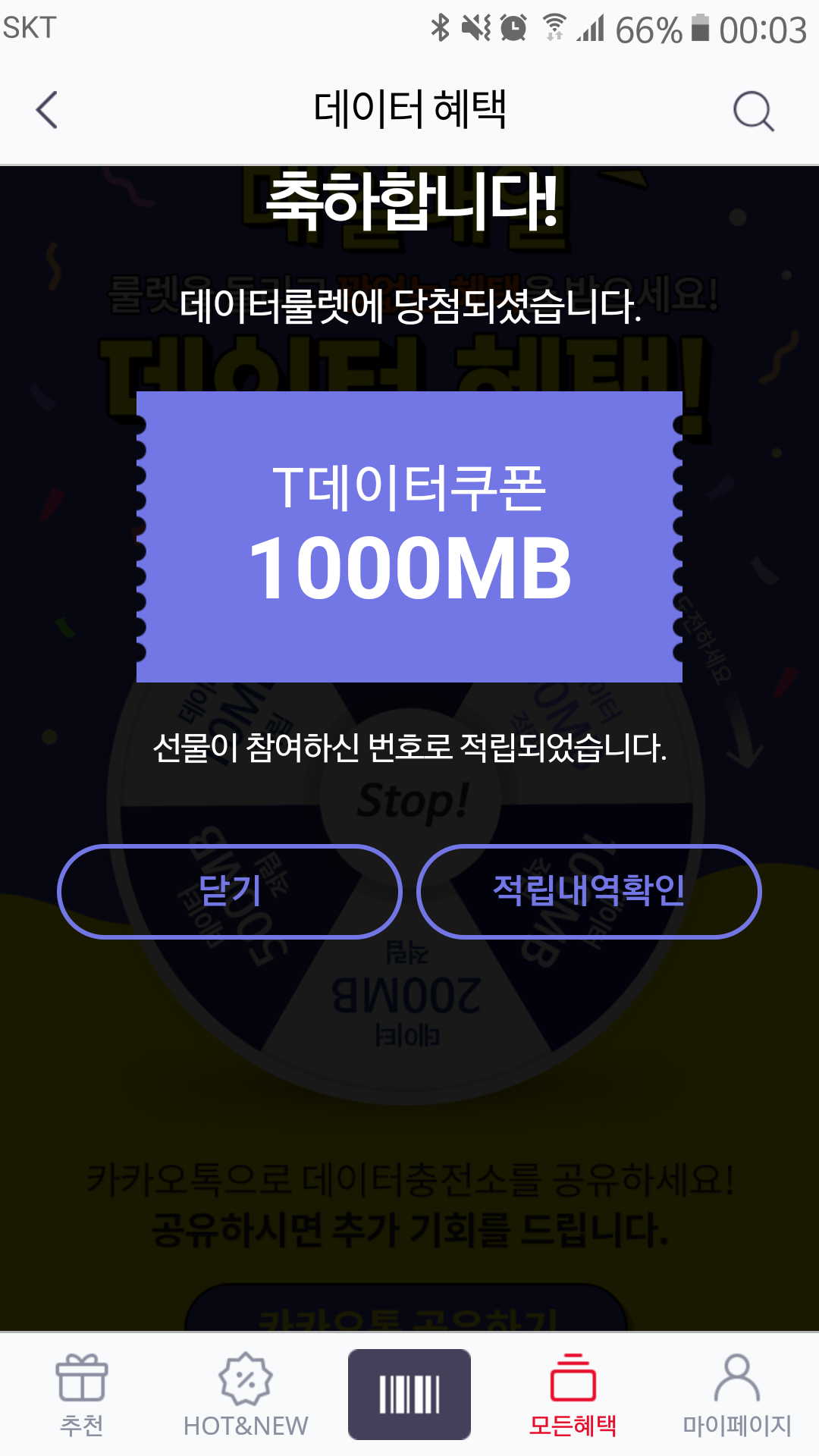Image resolution: width=819 pixels, height=1456 pixels.
Task: Switch to the 추천 tab
Action: pos(82,1395)
